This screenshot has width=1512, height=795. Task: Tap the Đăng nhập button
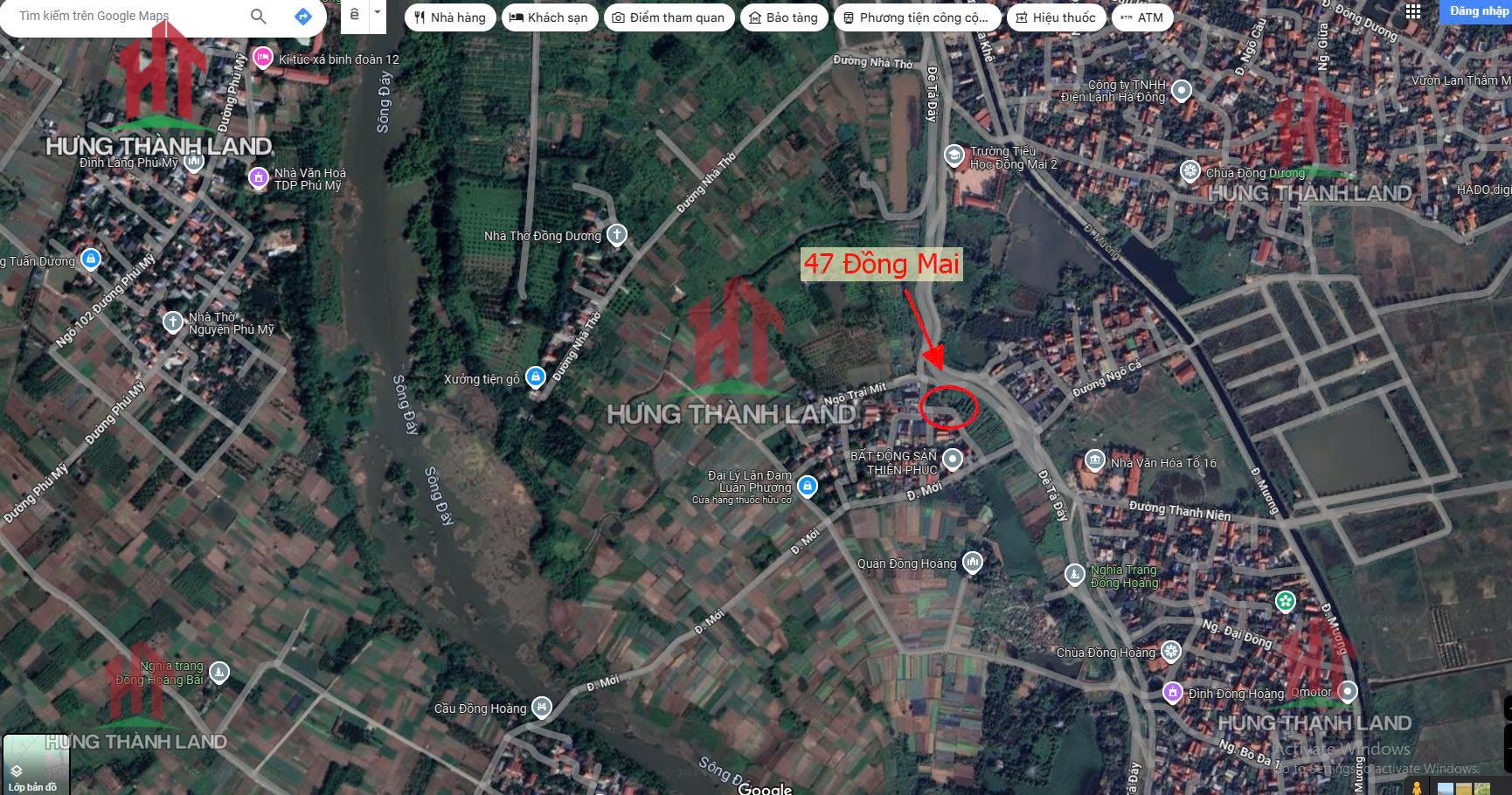pyautogui.click(x=1478, y=11)
